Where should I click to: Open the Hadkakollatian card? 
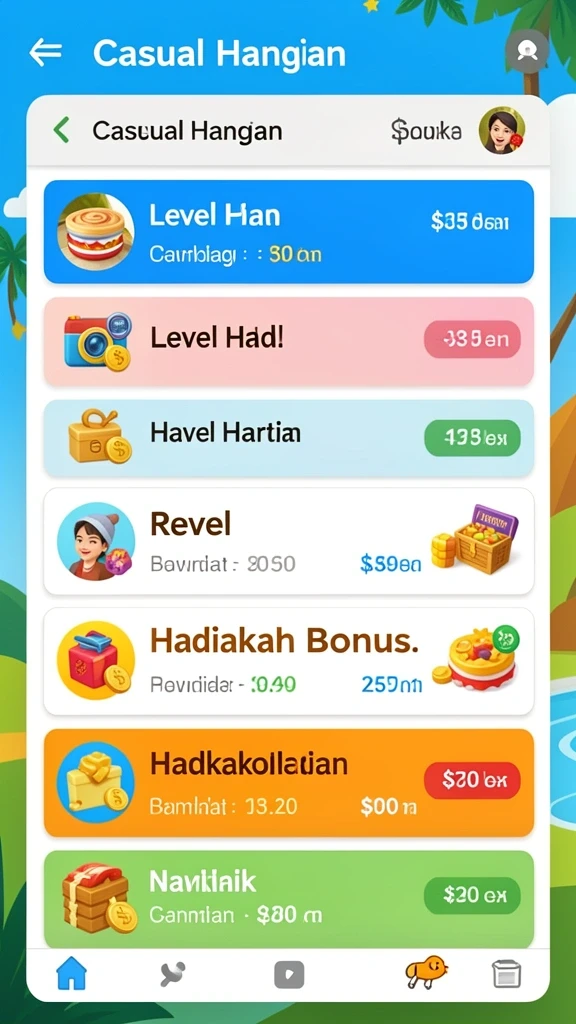[289, 783]
